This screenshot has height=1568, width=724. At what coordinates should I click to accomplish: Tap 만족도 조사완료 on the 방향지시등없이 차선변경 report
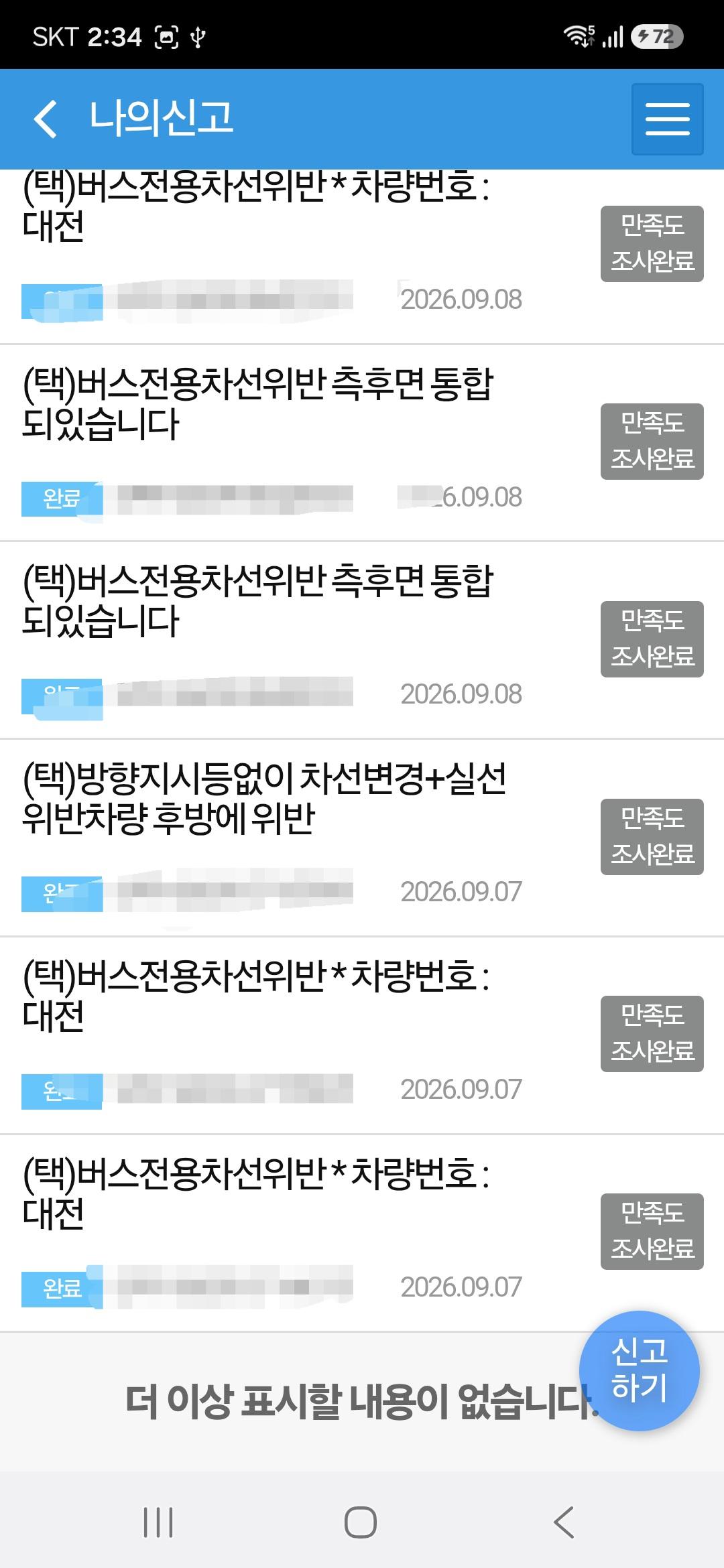(x=652, y=836)
